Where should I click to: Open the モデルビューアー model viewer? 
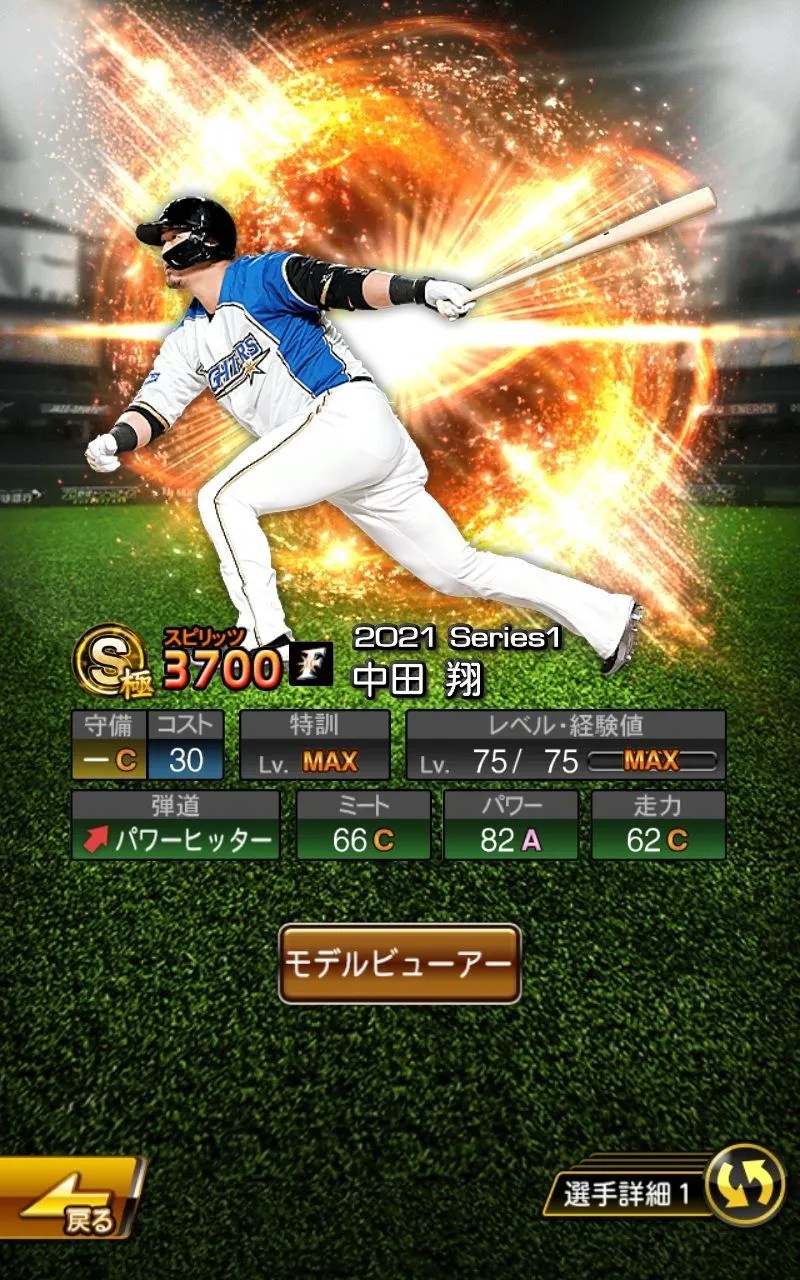pyautogui.click(x=399, y=963)
